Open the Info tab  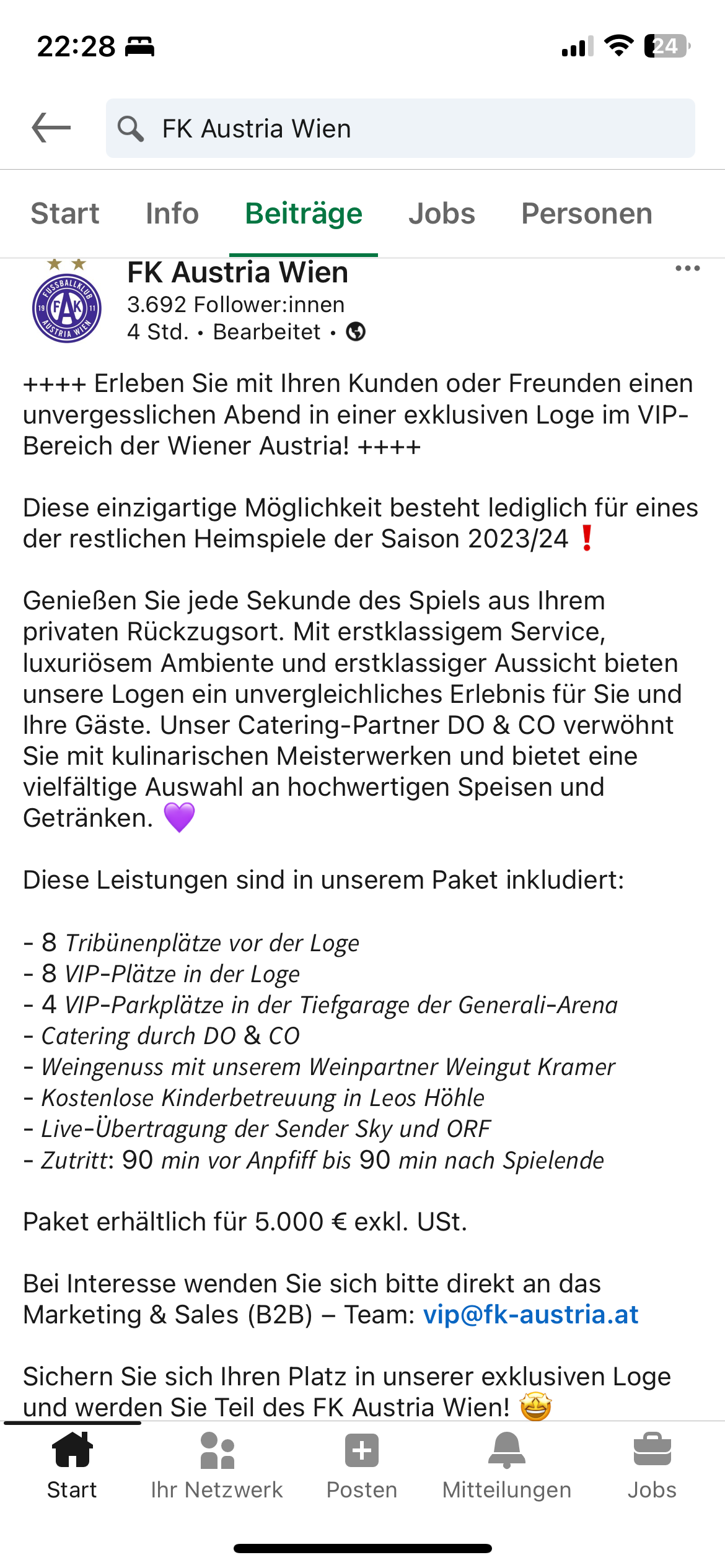coord(172,214)
